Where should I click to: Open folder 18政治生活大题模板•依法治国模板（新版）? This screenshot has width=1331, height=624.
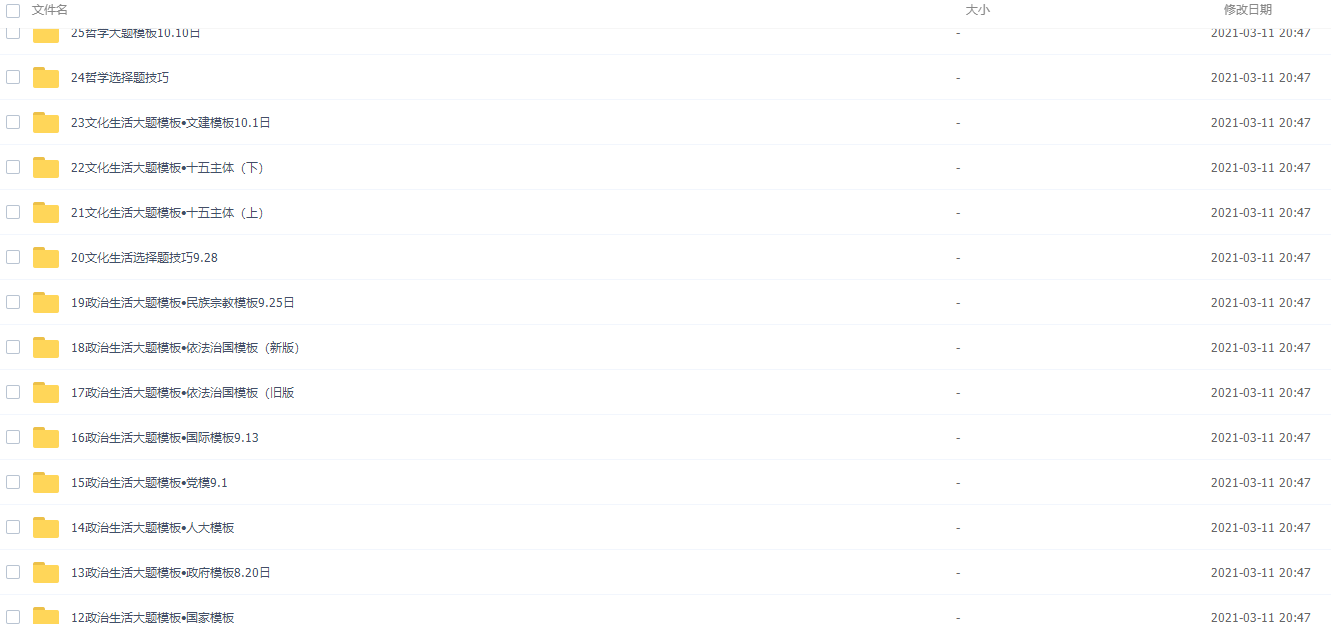point(185,348)
